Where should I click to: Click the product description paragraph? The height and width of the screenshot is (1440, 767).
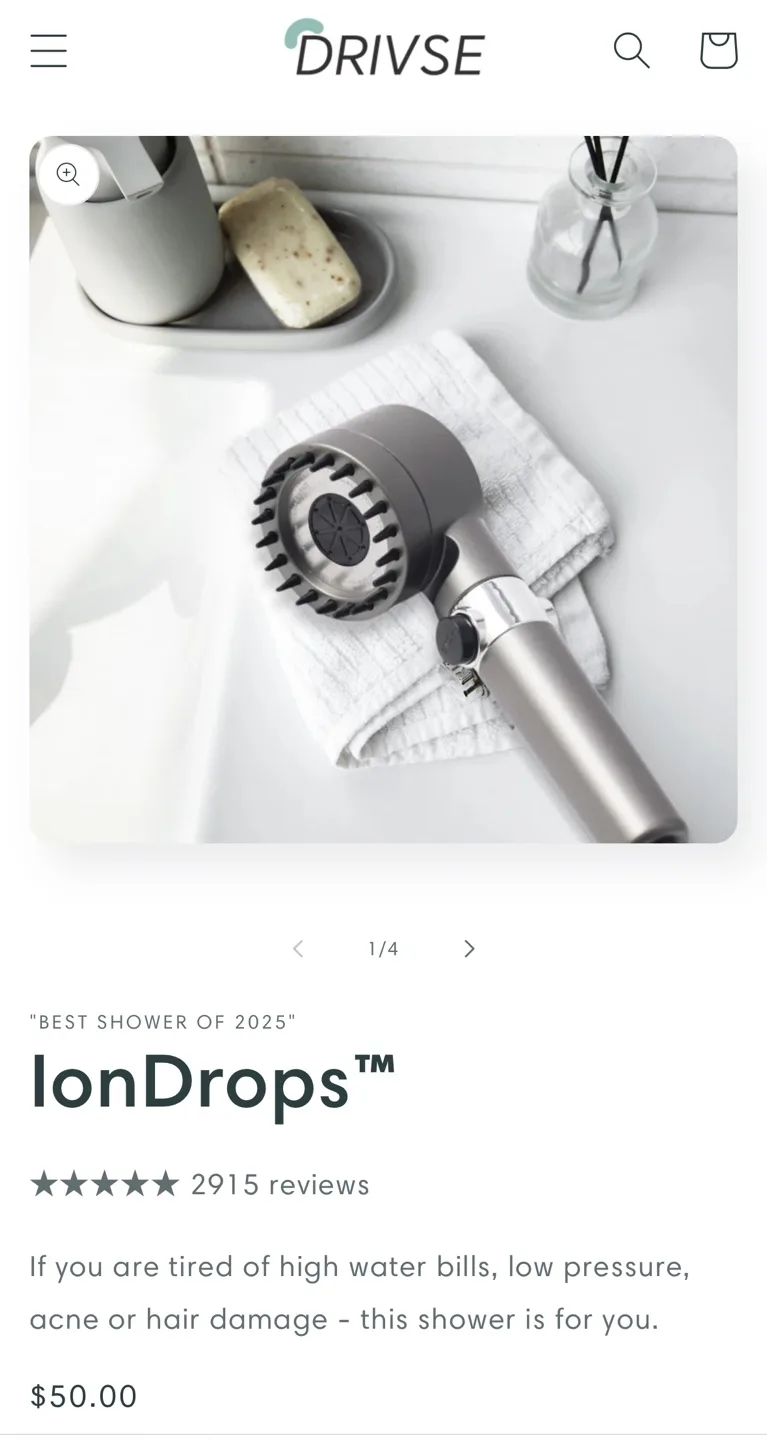tap(360, 1292)
